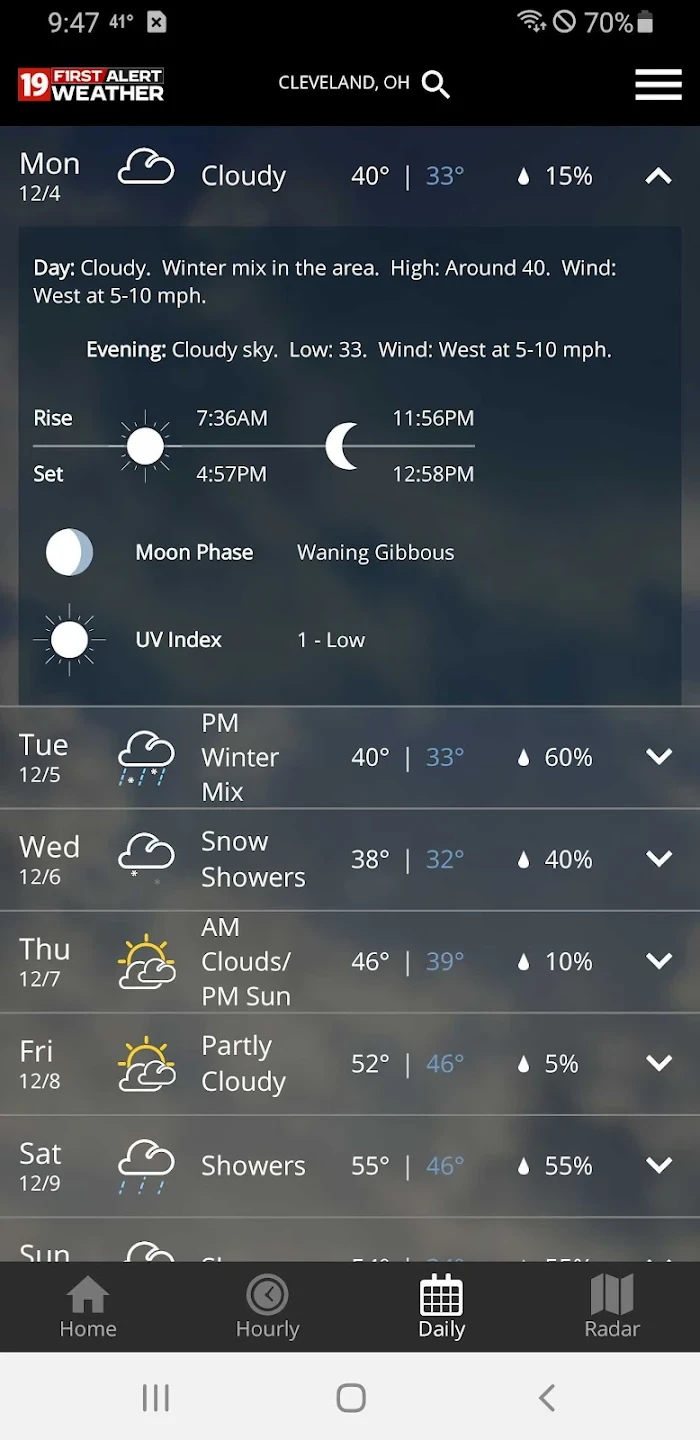Expand Tuesday's PM Winter Mix forecast
The width and height of the screenshot is (700, 1440).
point(659,757)
